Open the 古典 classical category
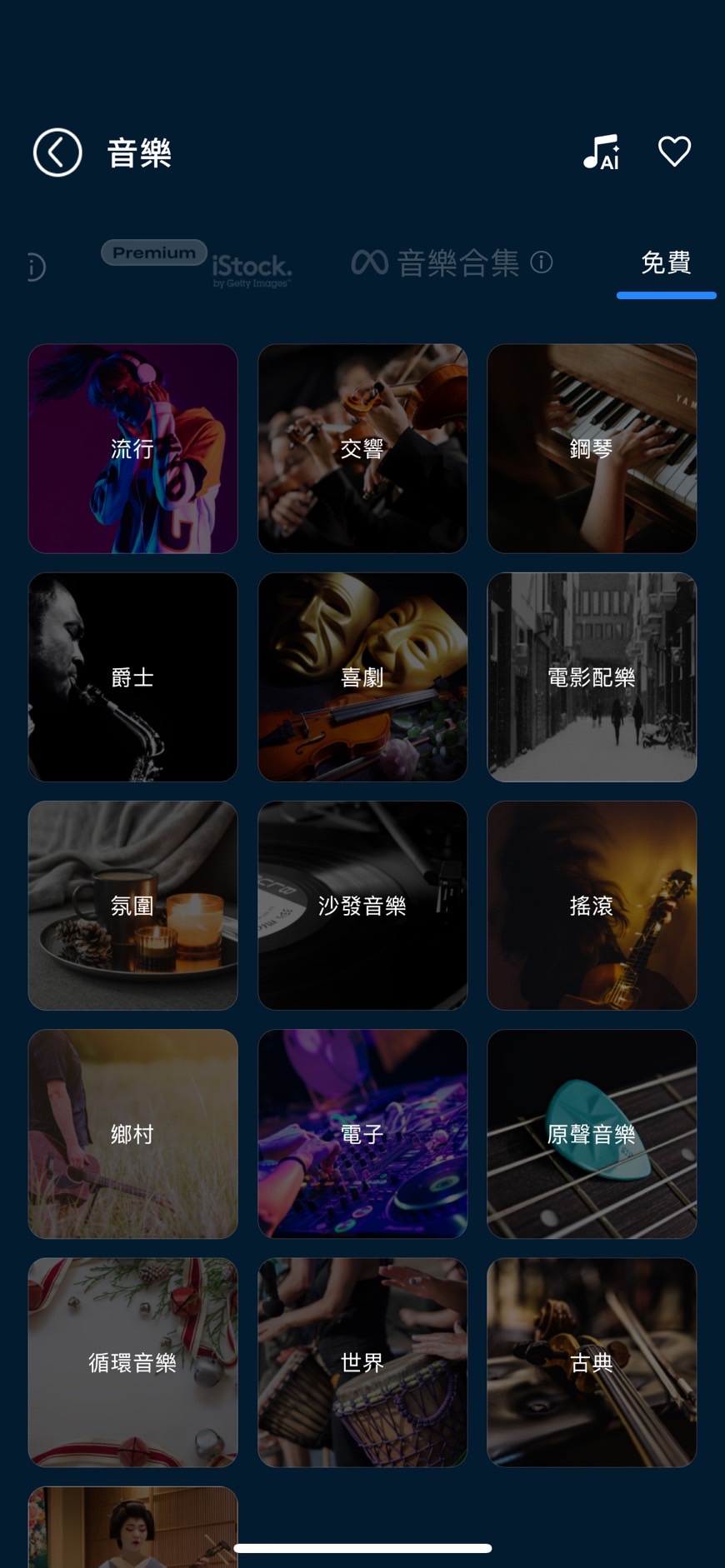 point(591,1361)
